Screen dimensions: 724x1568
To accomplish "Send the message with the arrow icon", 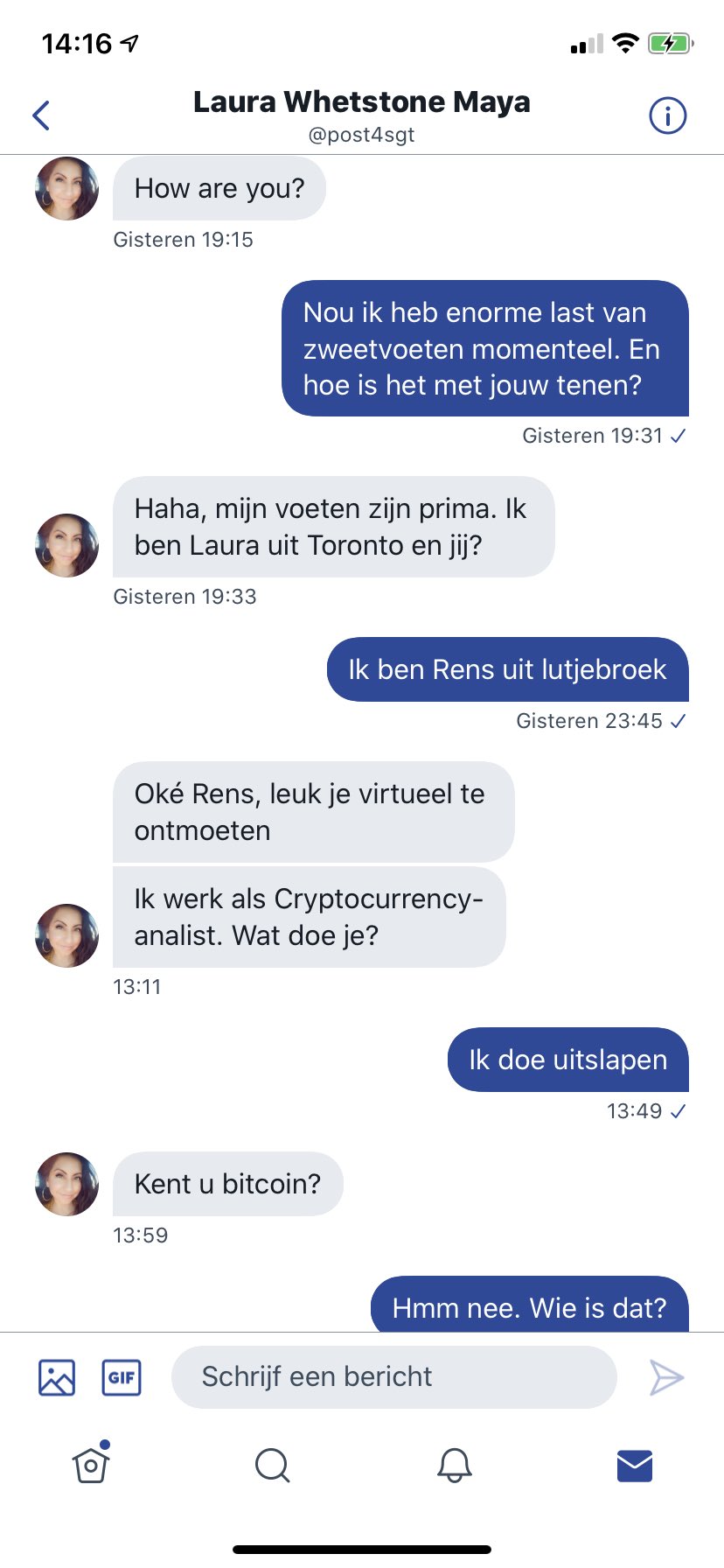I will point(666,1377).
